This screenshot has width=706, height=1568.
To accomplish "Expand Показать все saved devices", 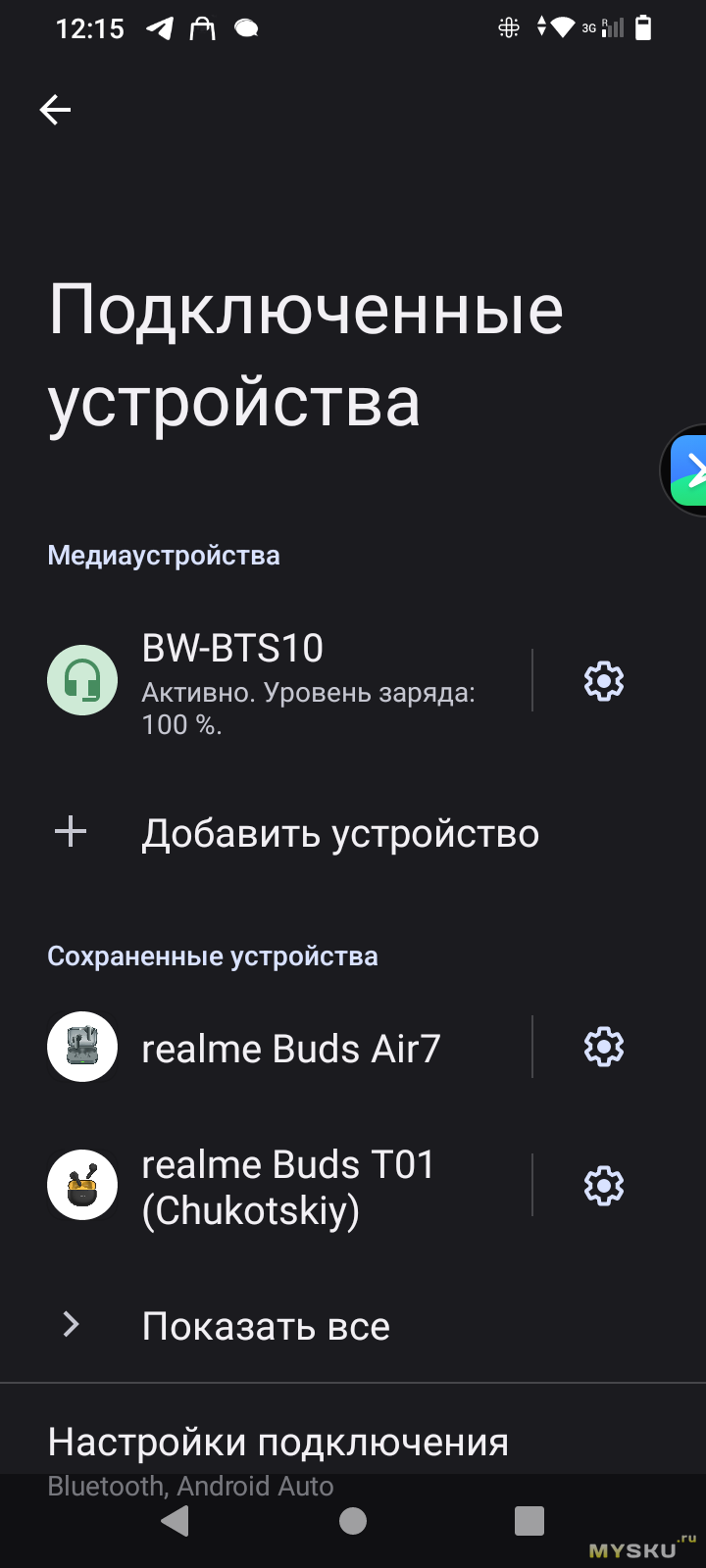I will [265, 1326].
